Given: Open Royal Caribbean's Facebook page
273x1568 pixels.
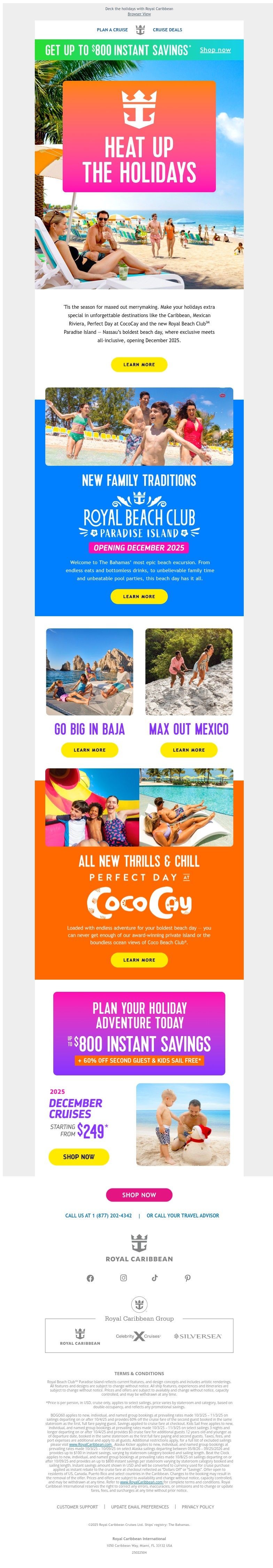Looking at the screenshot, I should 90,1278.
